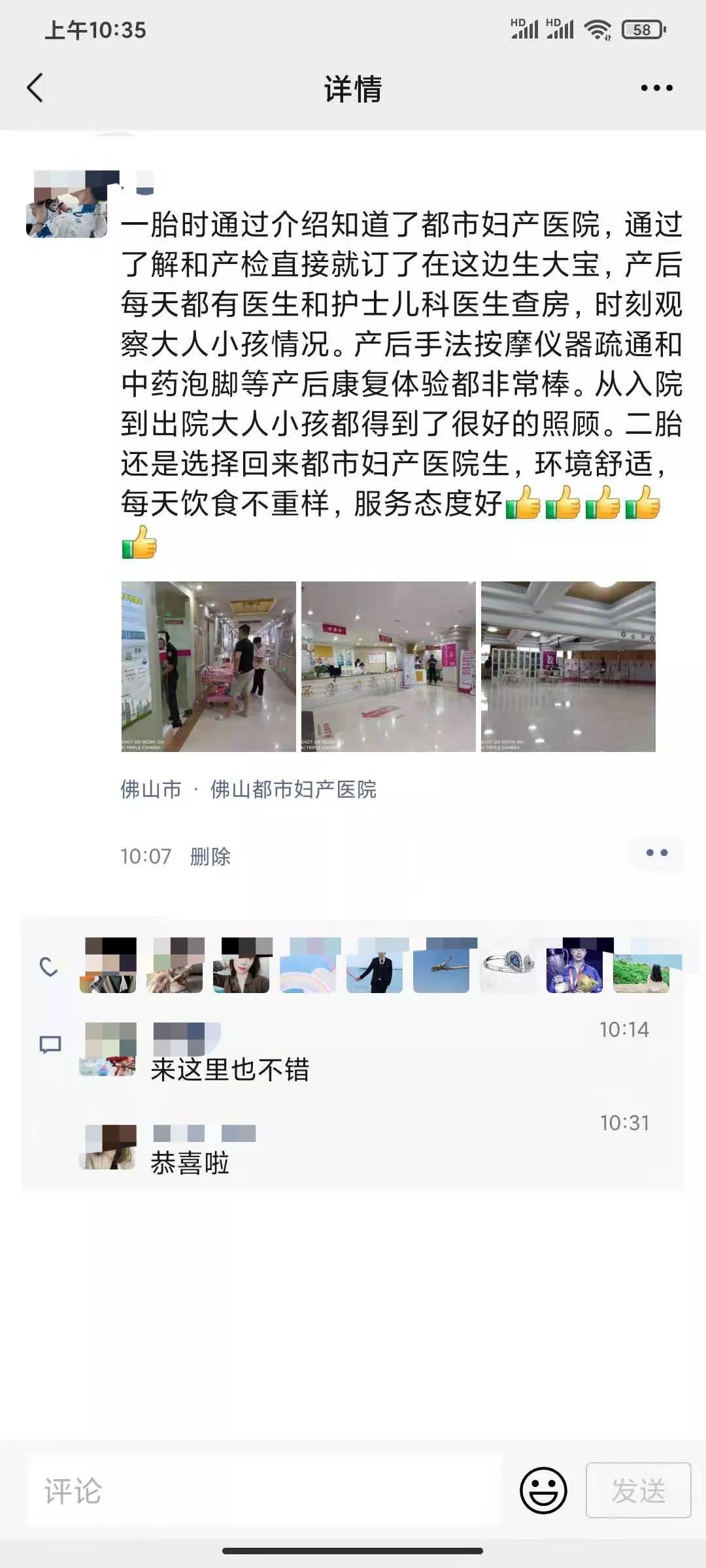Focus the 评论 input field

(261, 1490)
